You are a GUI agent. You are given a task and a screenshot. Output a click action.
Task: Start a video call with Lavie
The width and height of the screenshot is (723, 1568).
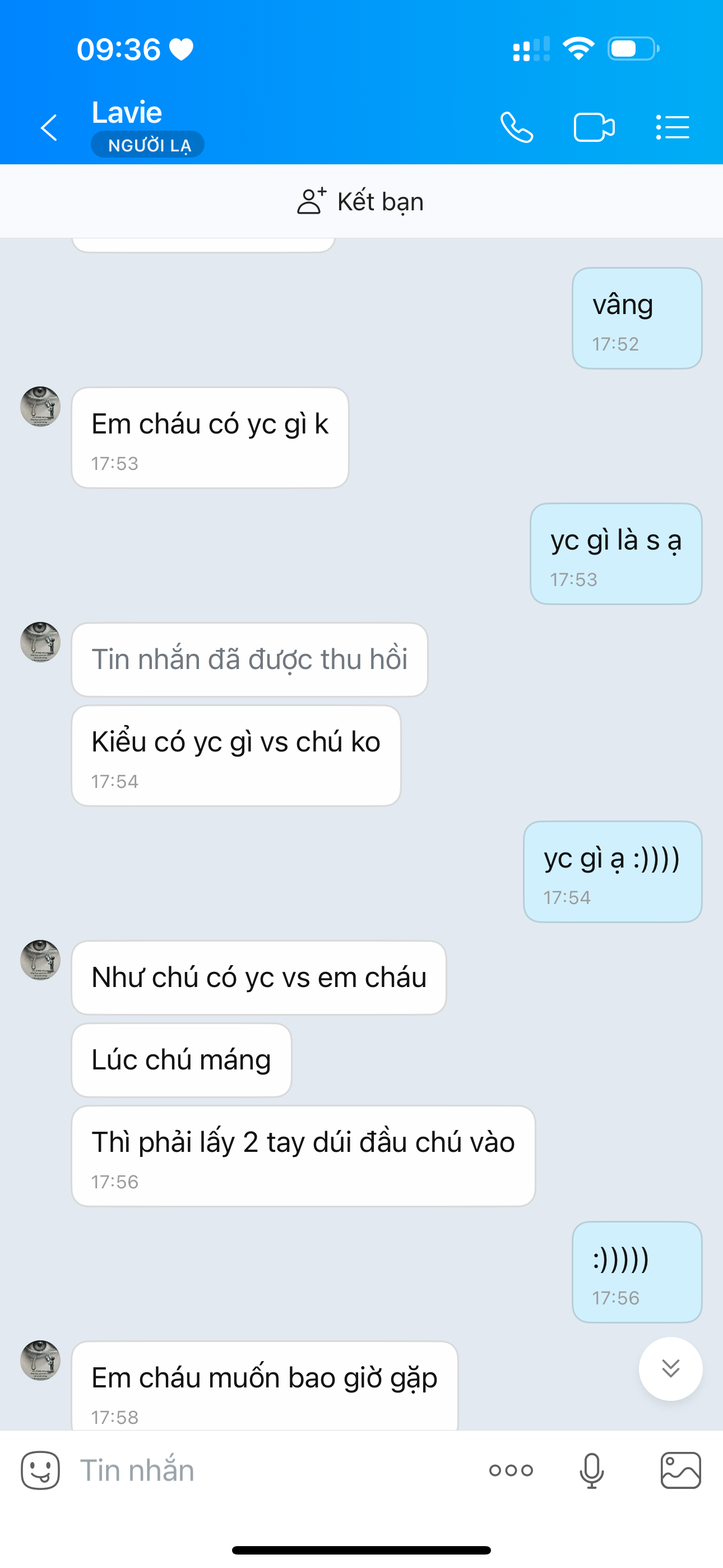594,128
